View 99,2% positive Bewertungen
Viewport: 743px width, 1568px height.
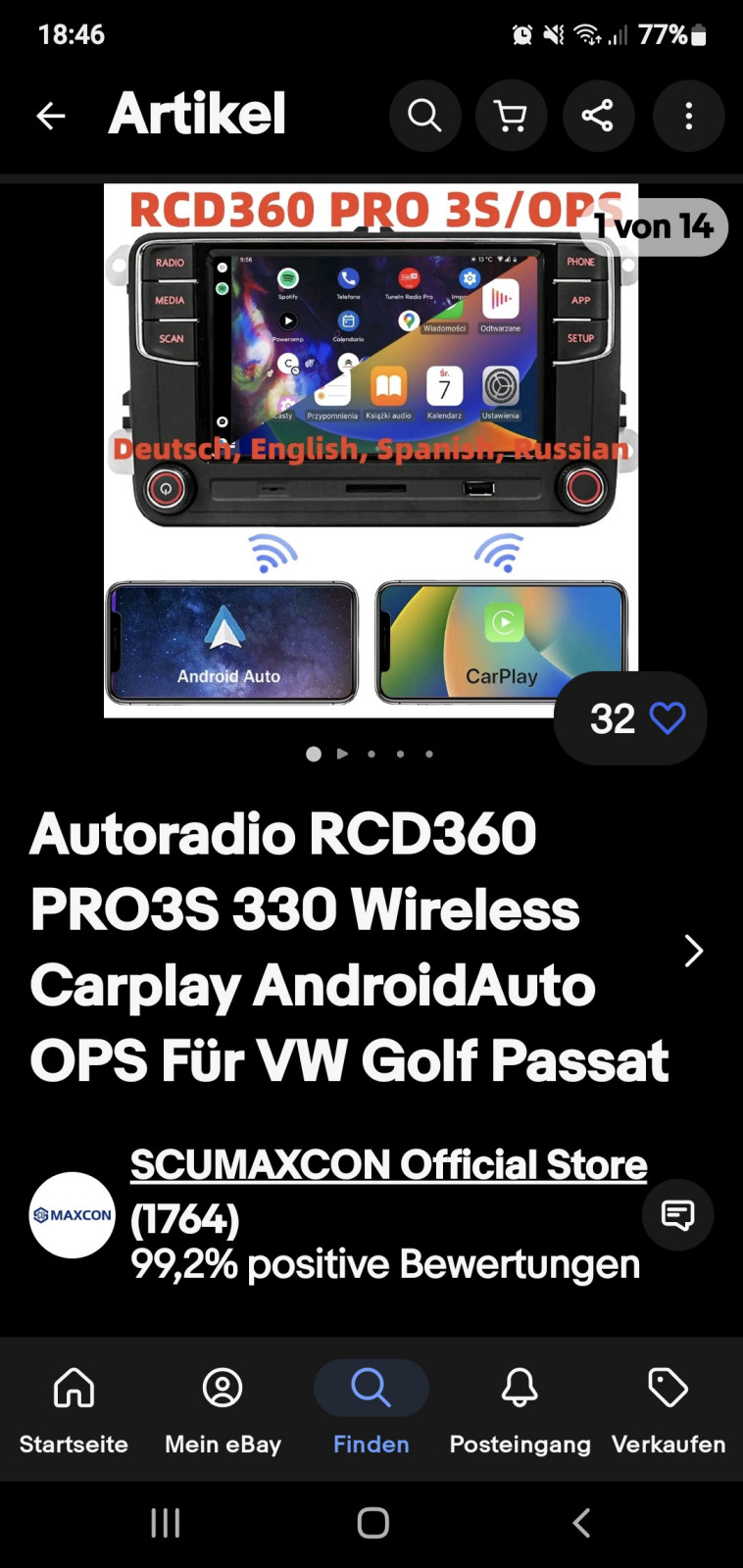(x=382, y=1264)
